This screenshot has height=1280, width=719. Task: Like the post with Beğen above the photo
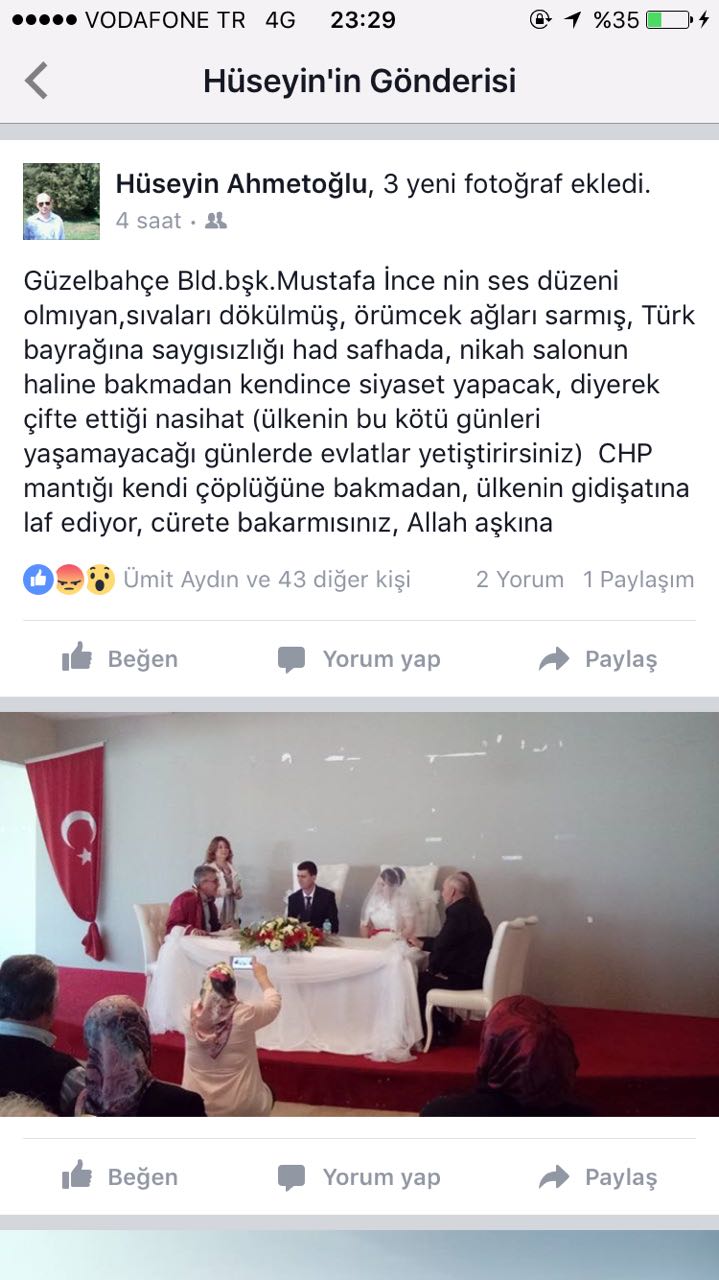[120, 659]
